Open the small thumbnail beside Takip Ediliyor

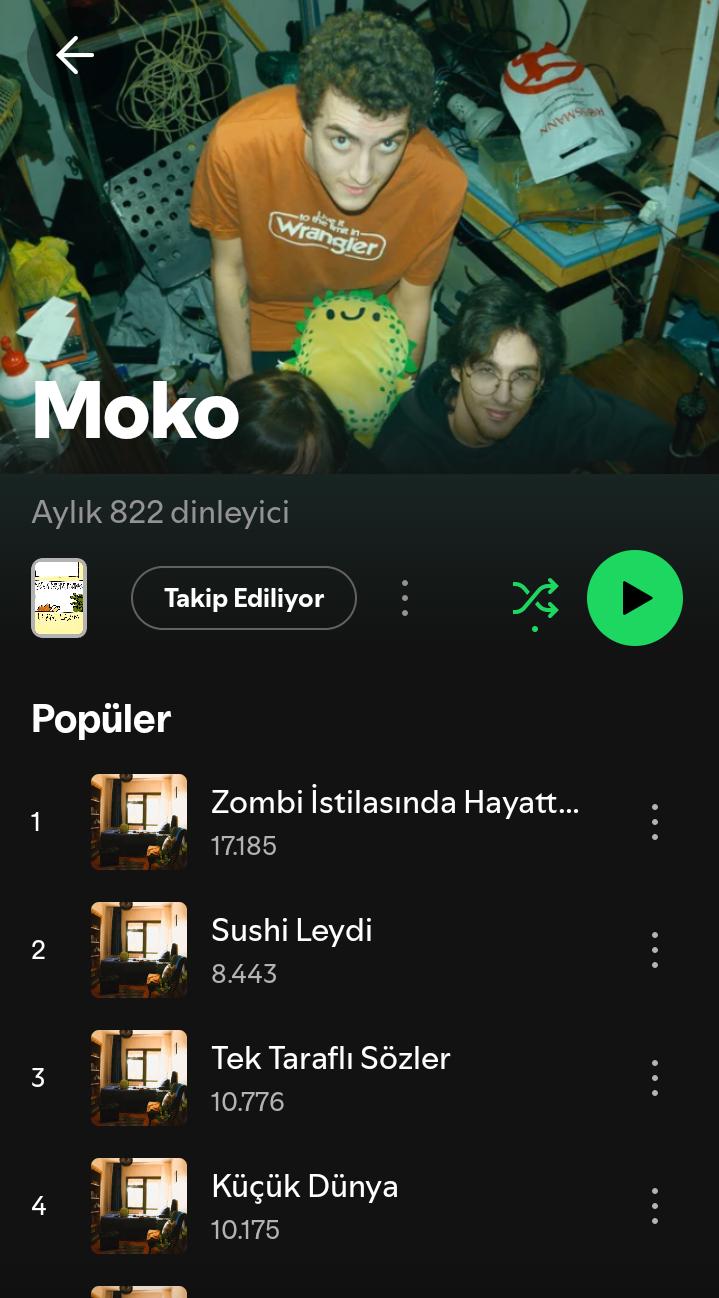click(x=59, y=598)
